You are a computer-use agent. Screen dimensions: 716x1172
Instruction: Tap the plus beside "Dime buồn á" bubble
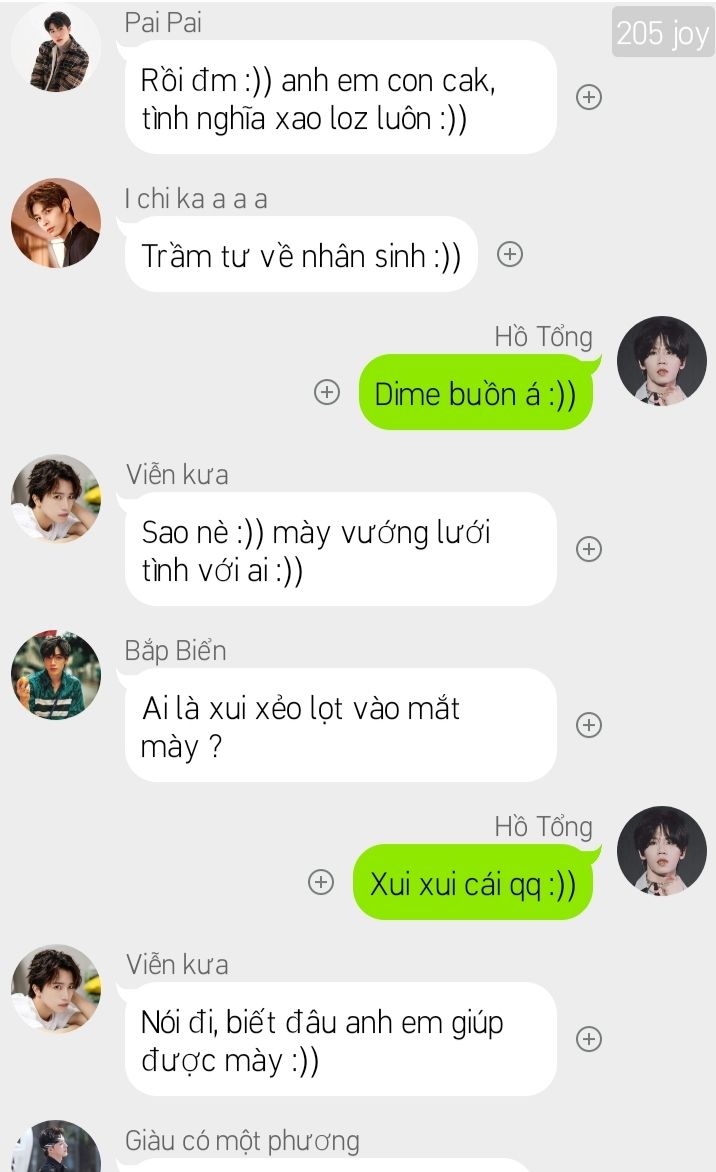[x=326, y=392]
